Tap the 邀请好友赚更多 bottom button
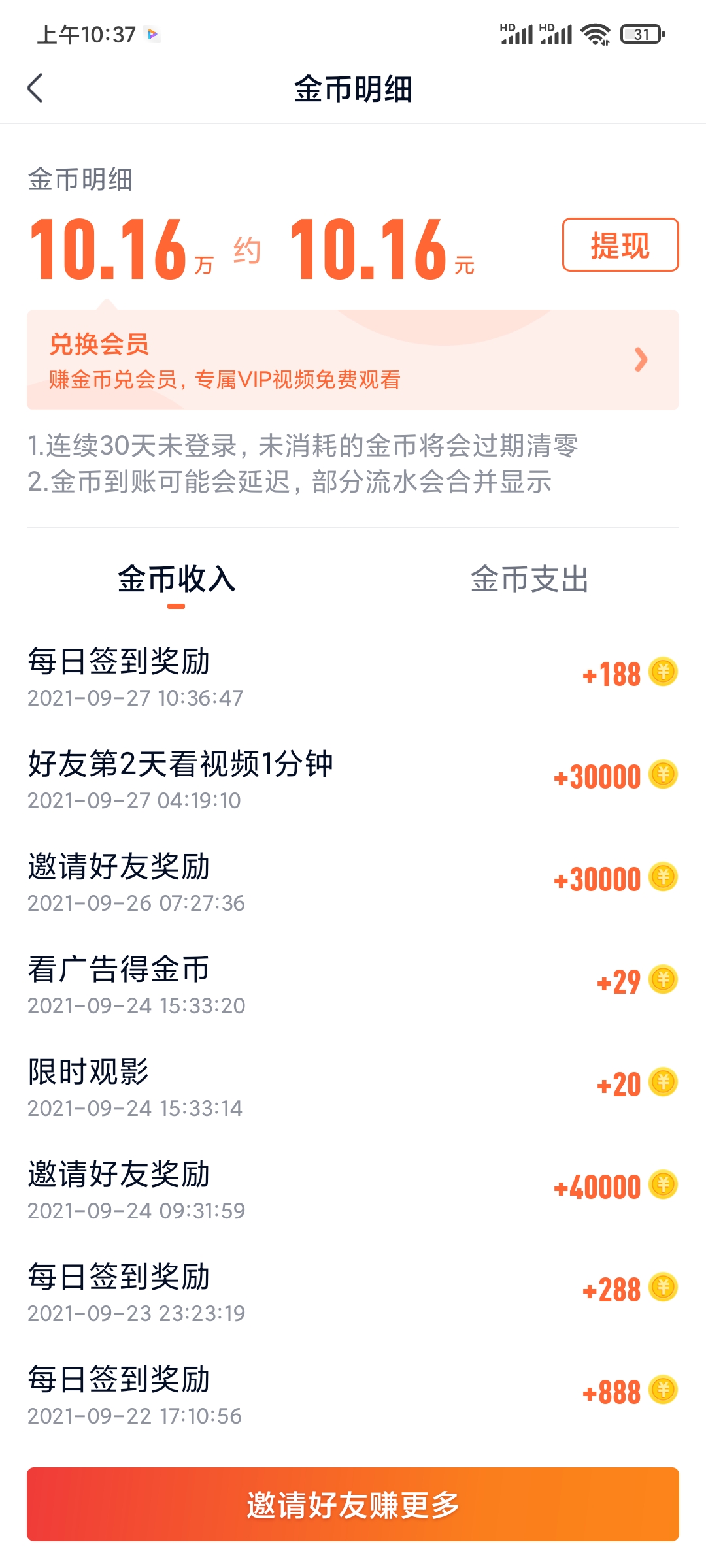This screenshot has width=706, height=1568. (x=353, y=1507)
